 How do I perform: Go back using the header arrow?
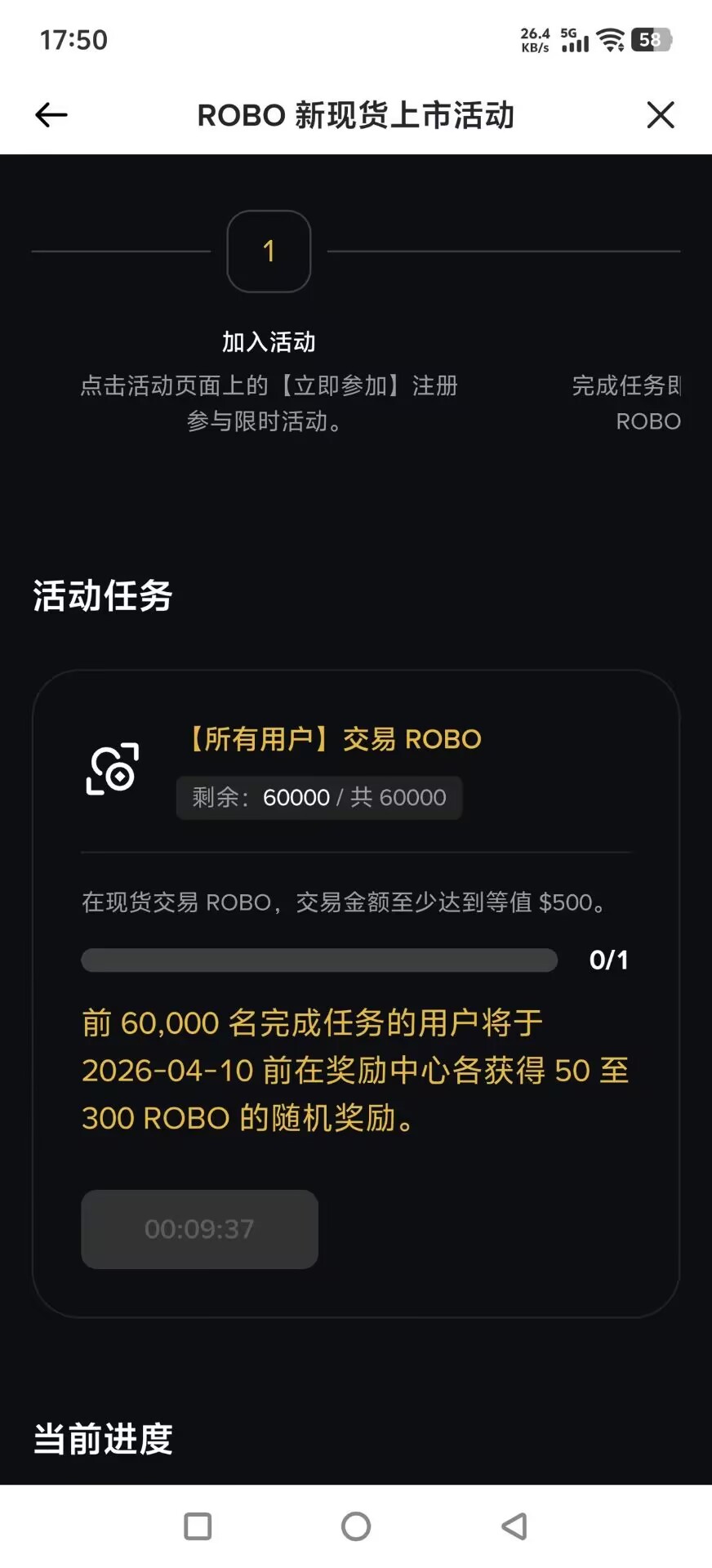click(x=51, y=115)
